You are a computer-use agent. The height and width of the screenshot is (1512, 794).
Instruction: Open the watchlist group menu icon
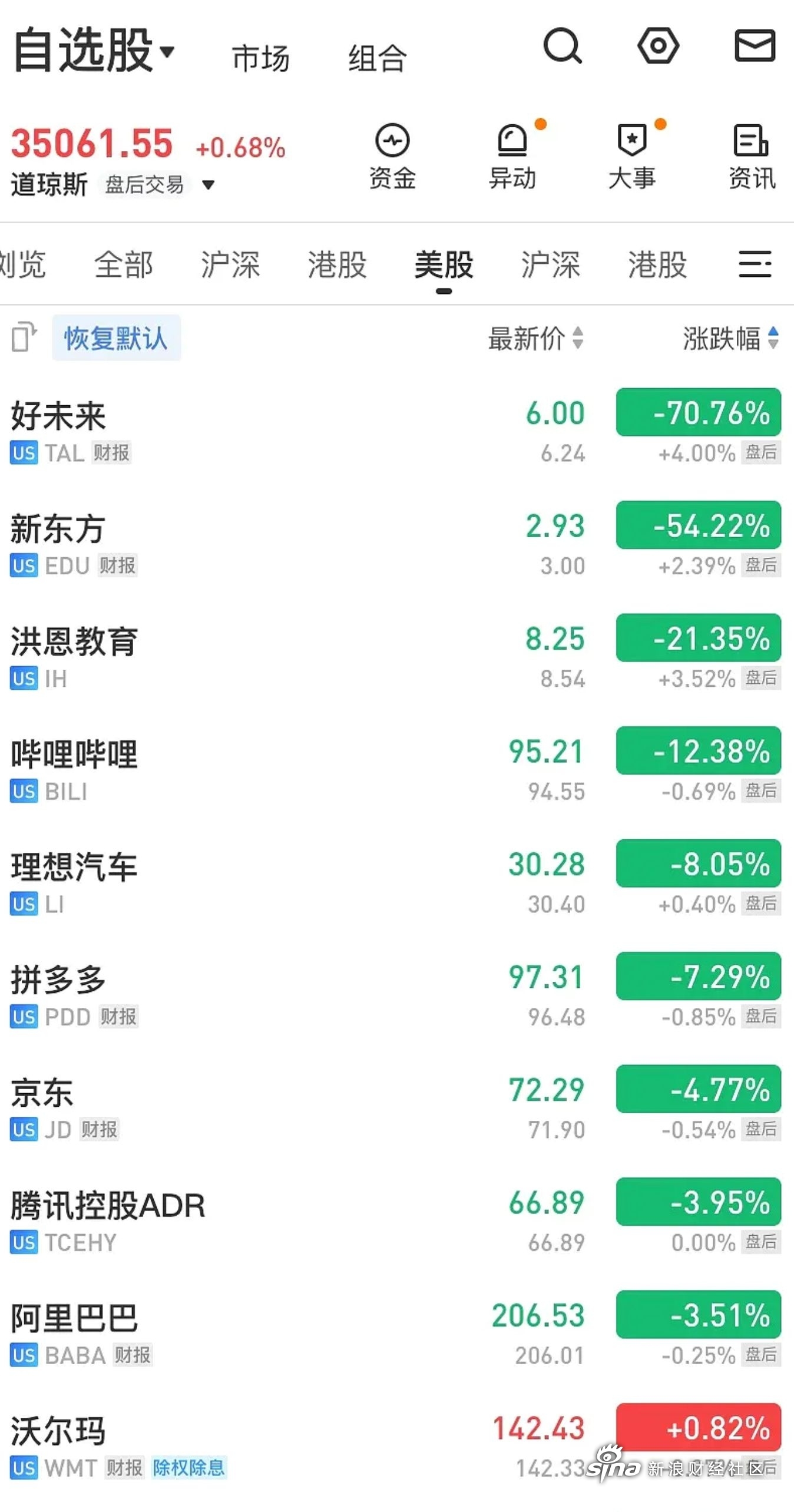pos(755,264)
